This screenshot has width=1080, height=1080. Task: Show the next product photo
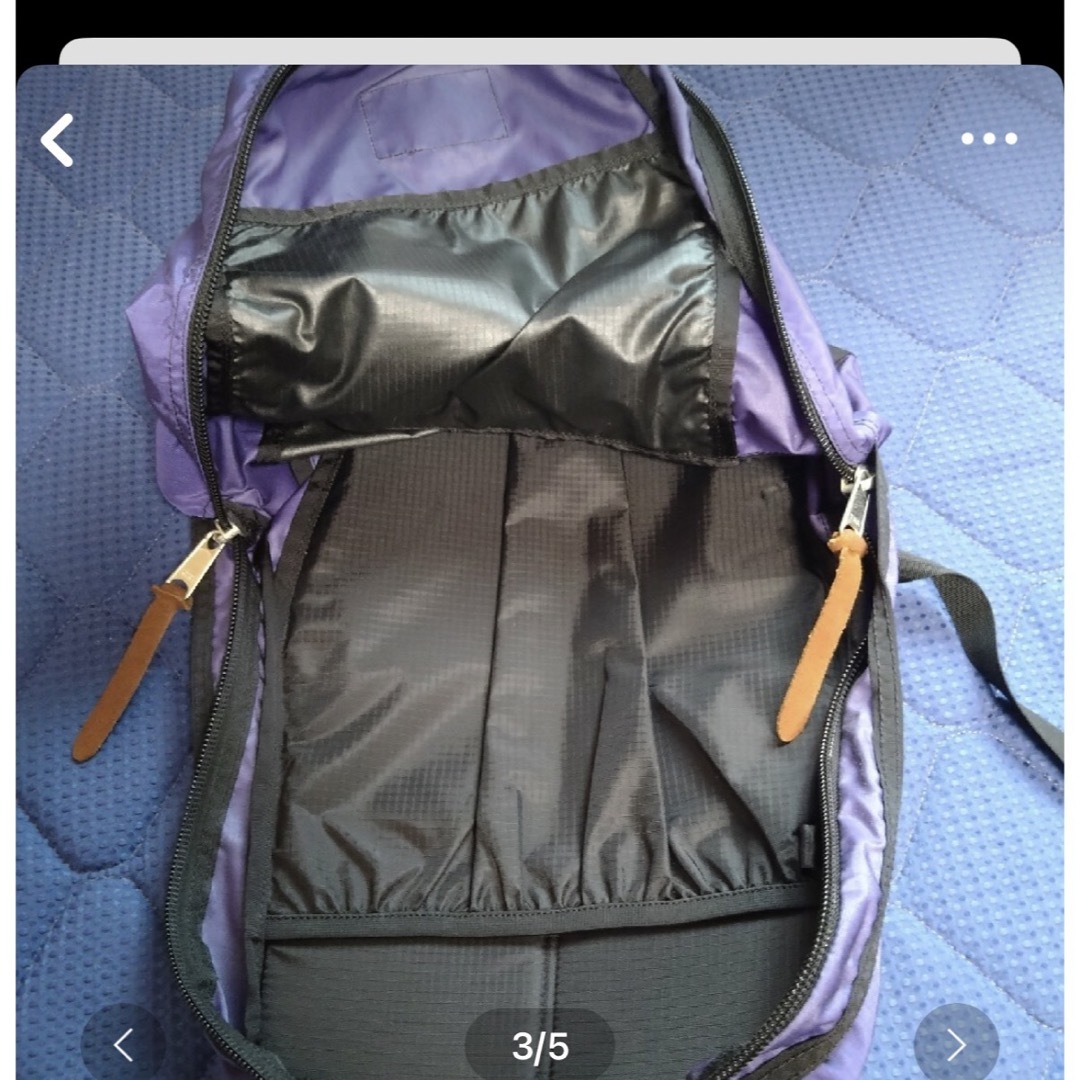[x=955, y=1045]
